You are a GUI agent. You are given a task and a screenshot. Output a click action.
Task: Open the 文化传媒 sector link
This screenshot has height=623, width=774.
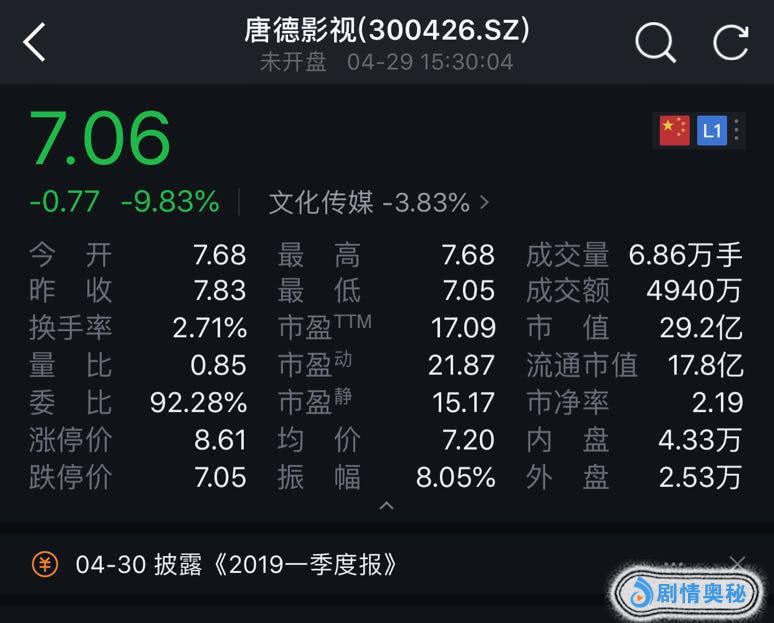[378, 203]
